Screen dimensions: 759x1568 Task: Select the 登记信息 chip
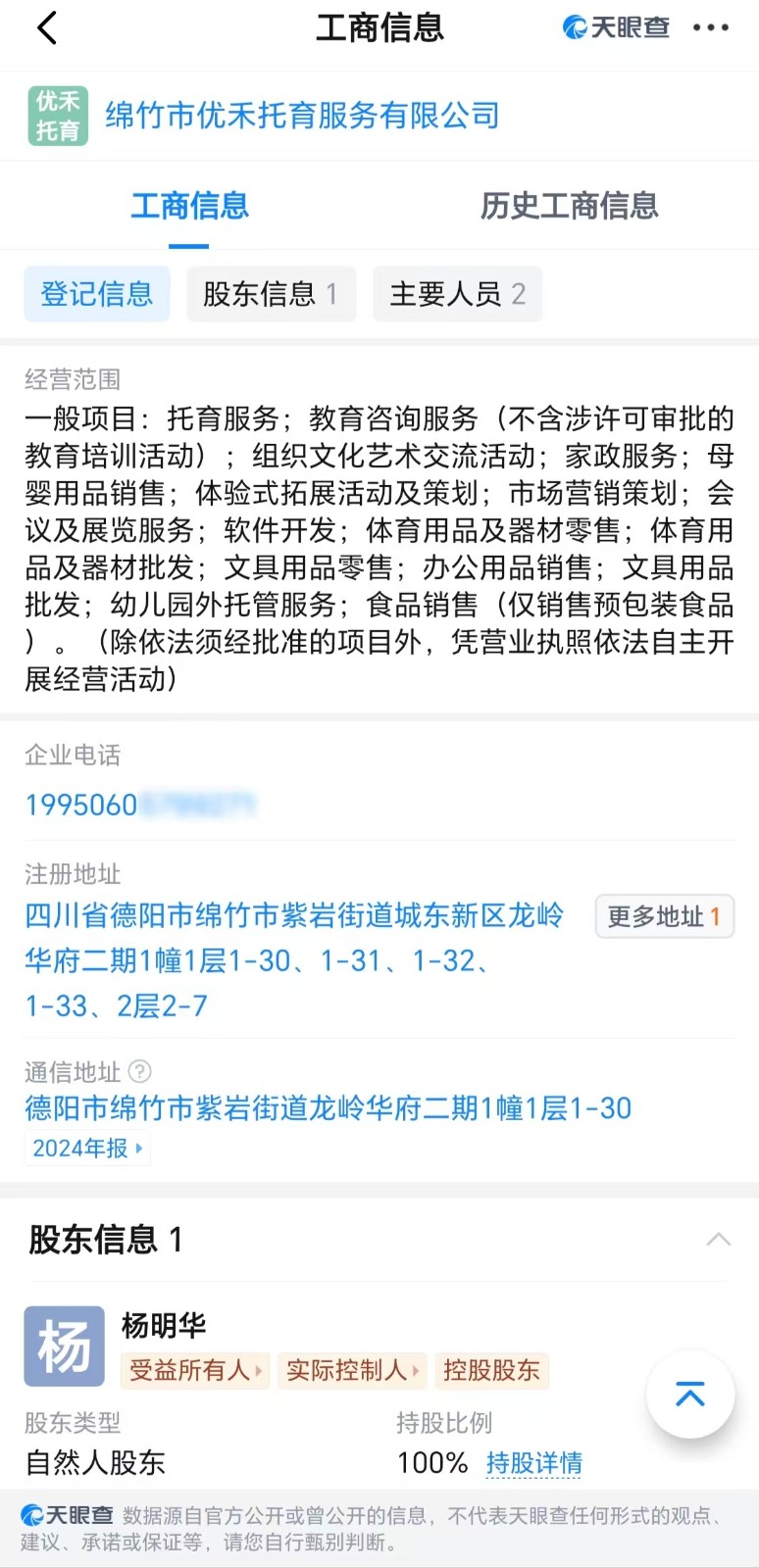click(x=97, y=294)
